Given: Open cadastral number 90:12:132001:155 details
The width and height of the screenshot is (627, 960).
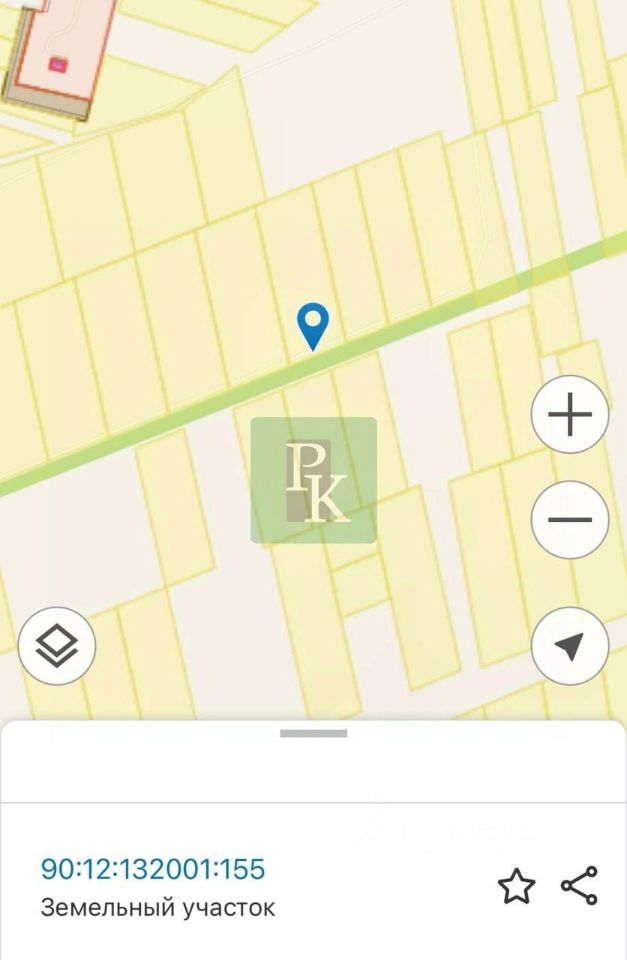Looking at the screenshot, I should point(153,869).
